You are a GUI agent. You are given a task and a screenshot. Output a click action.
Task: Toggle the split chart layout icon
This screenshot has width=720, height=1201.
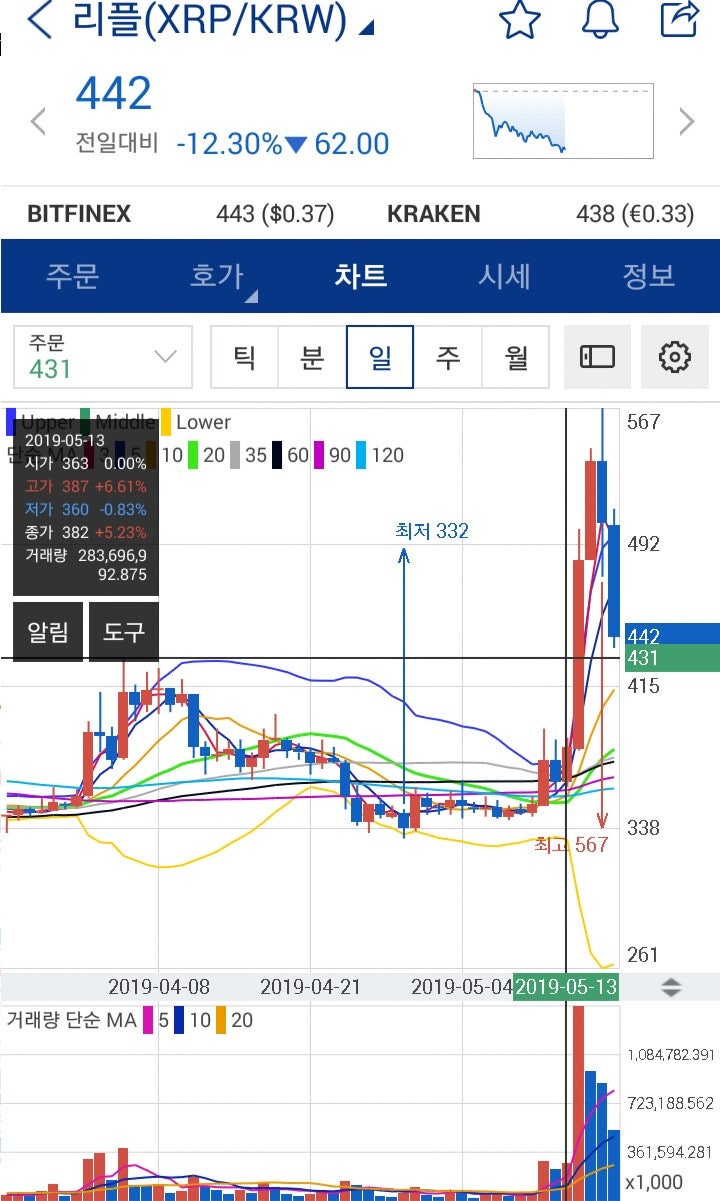coord(598,357)
